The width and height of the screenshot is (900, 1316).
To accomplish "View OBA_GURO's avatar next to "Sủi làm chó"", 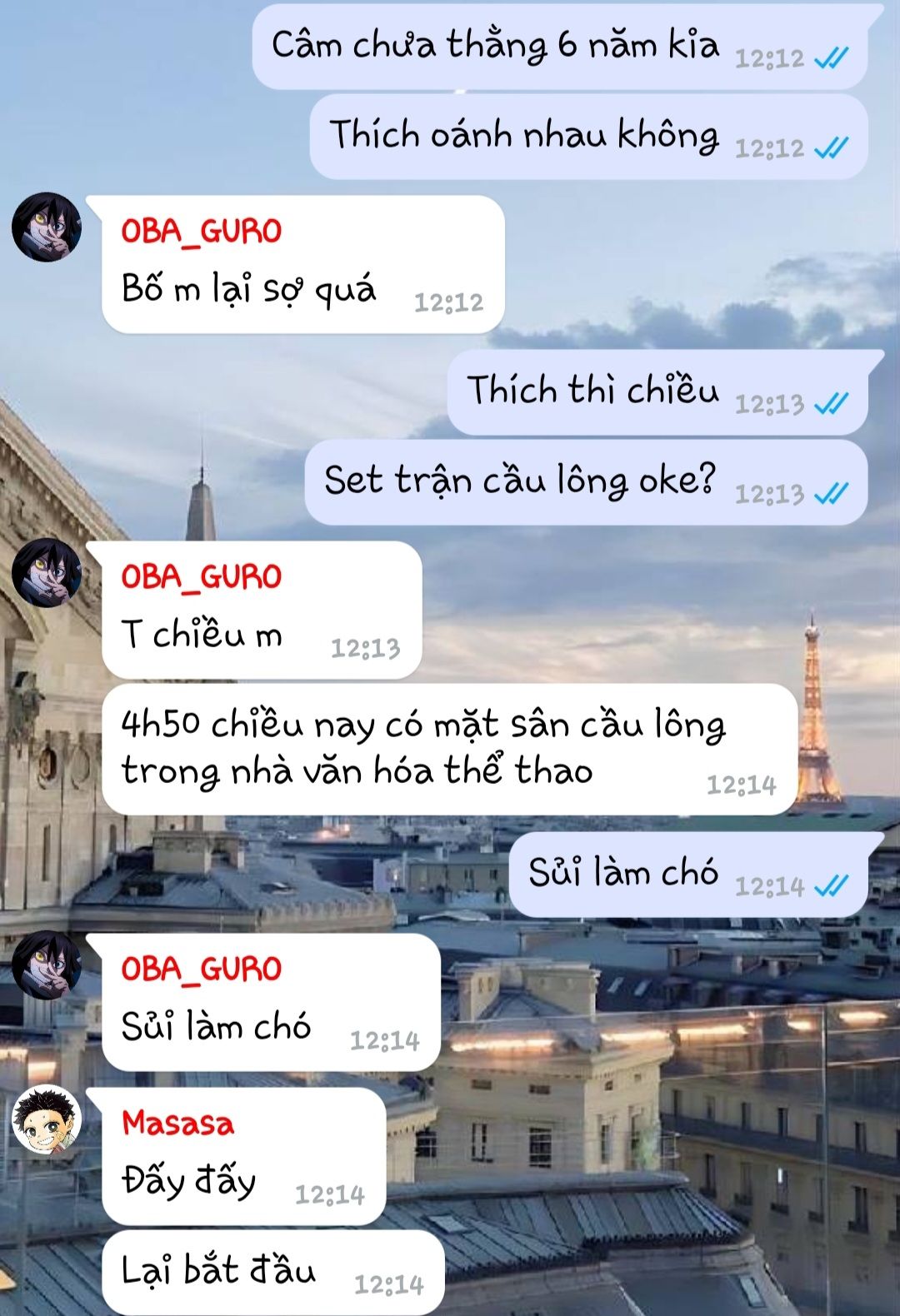I will tap(47, 965).
